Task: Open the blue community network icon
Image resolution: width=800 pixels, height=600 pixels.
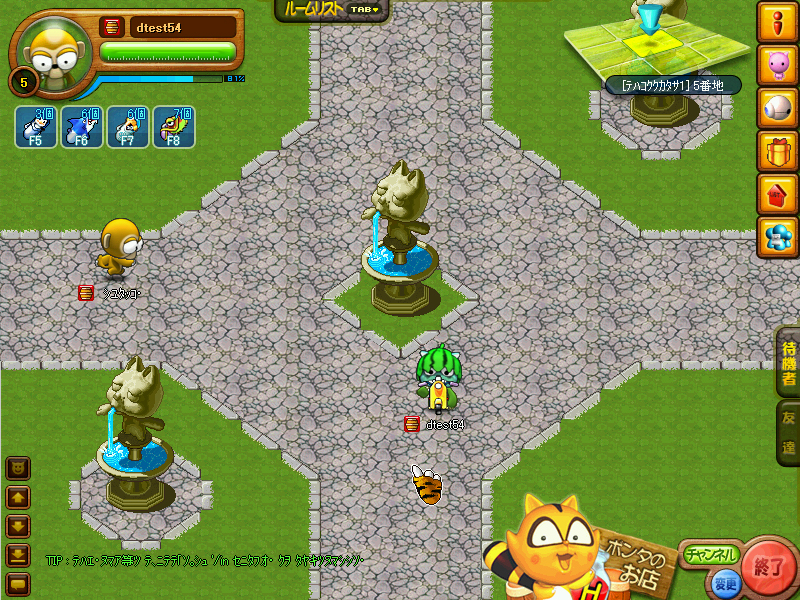Action: [776, 237]
